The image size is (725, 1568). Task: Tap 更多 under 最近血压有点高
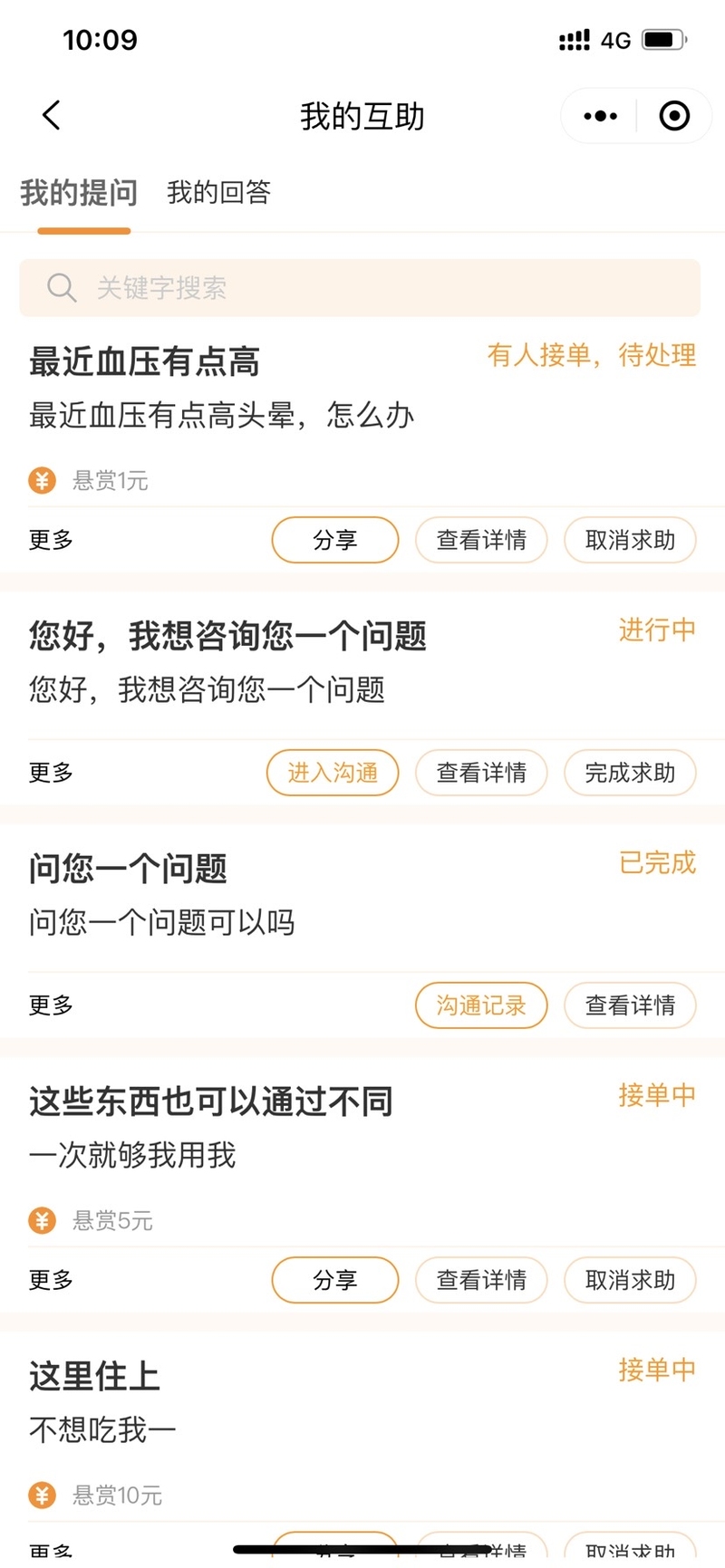51,540
